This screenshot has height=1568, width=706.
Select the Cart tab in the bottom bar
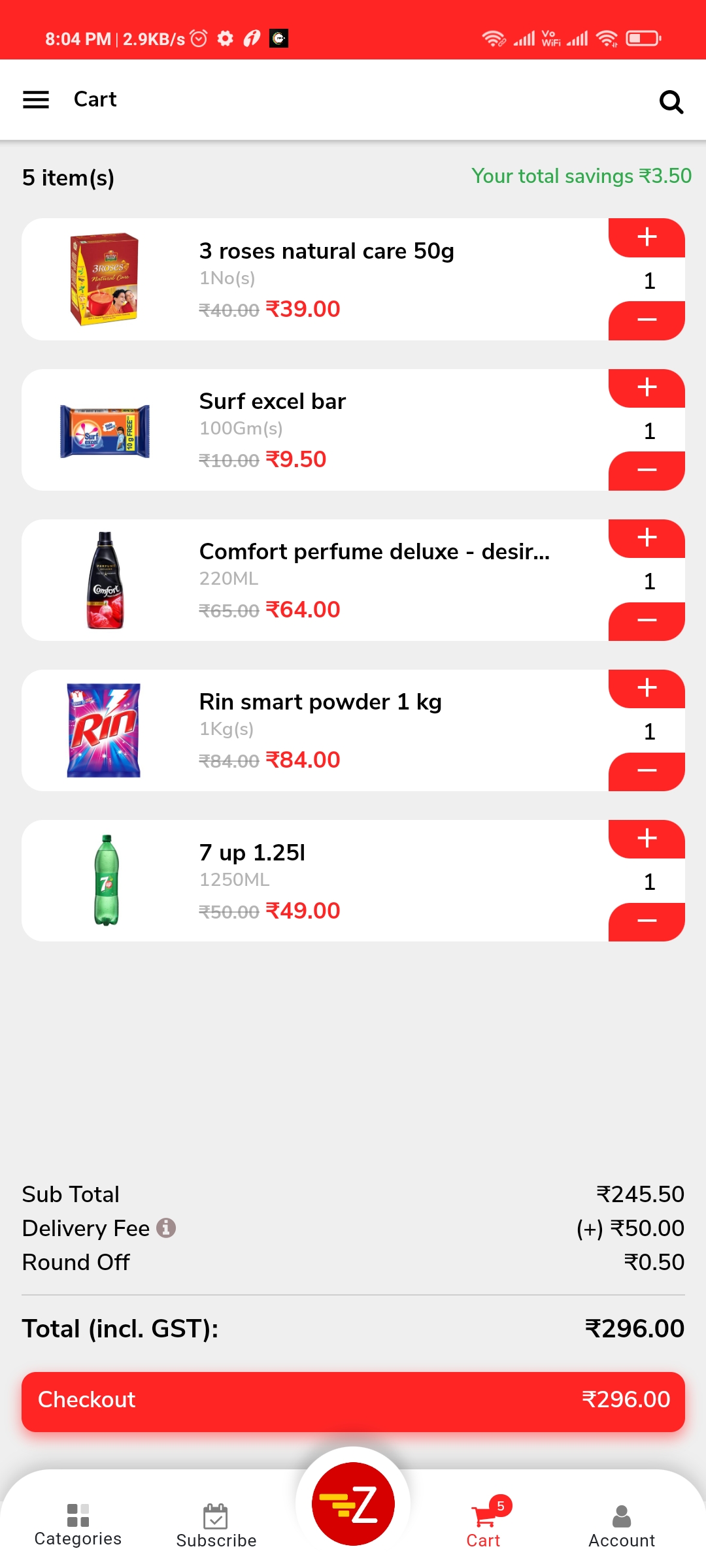[484, 1526]
